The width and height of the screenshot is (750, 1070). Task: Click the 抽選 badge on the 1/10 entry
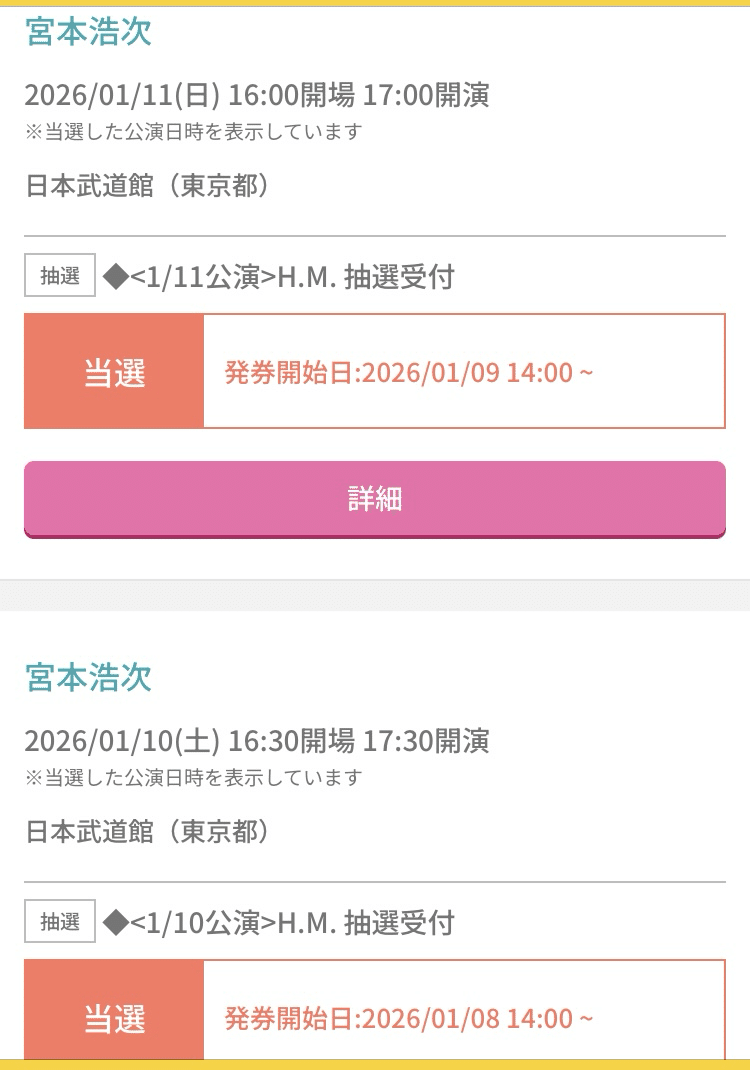(59, 923)
